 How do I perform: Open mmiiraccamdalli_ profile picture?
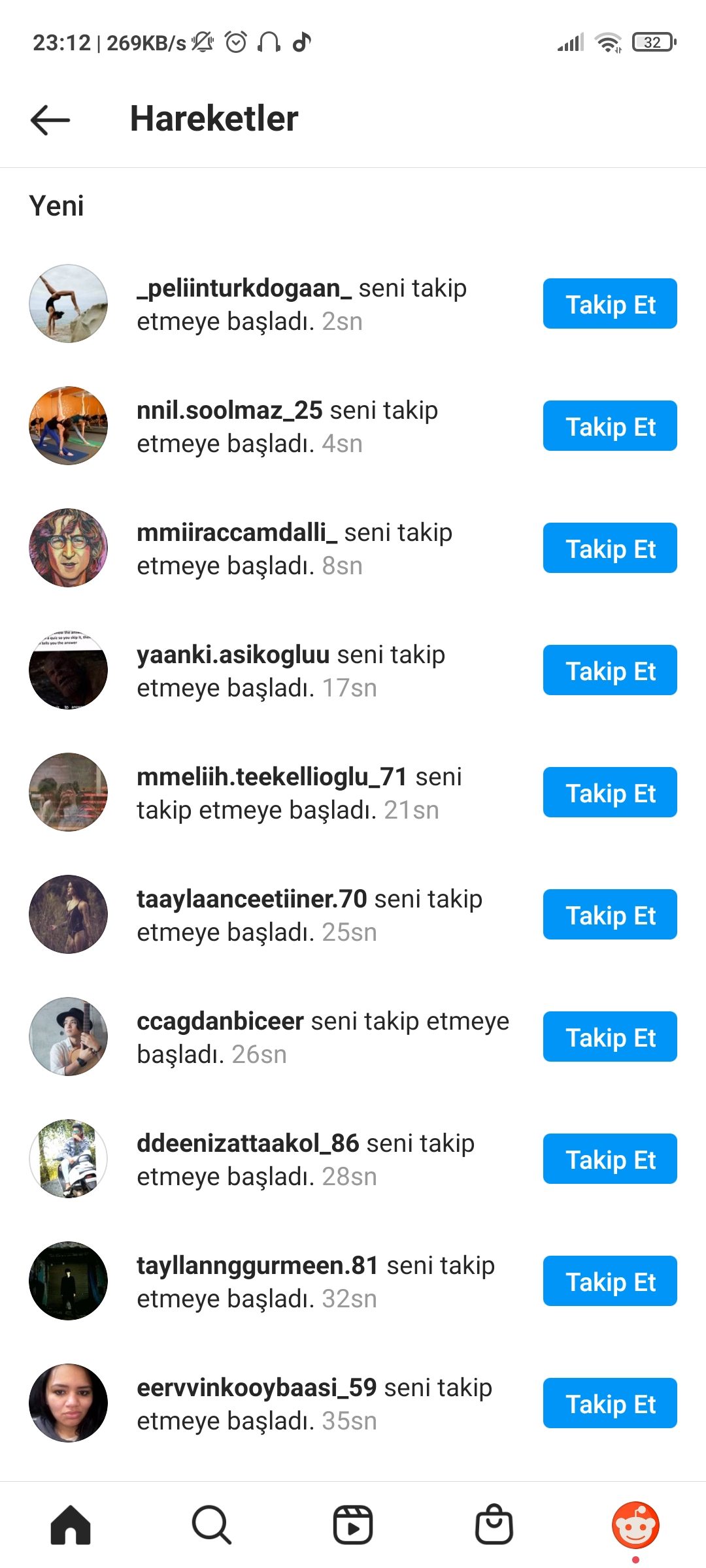[69, 548]
